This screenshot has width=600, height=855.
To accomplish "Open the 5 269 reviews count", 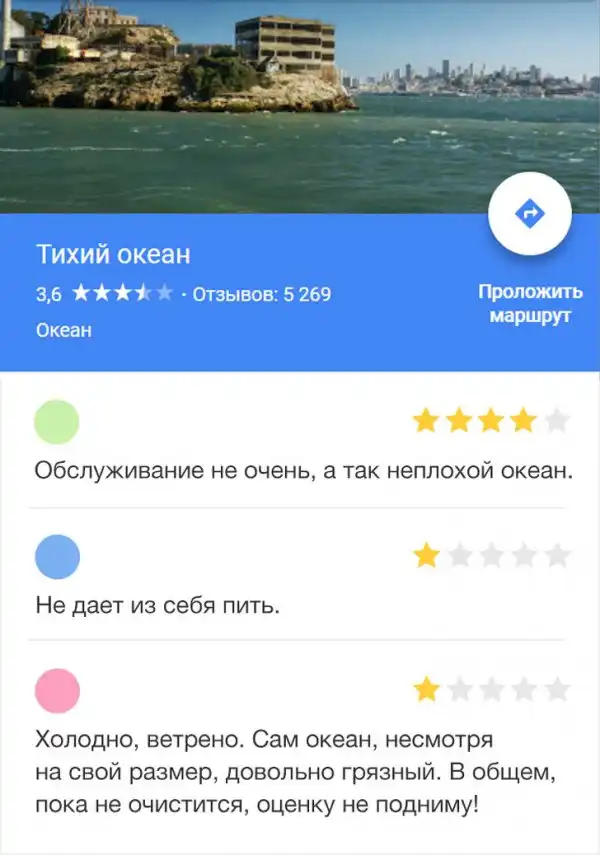I will click(x=261, y=295).
